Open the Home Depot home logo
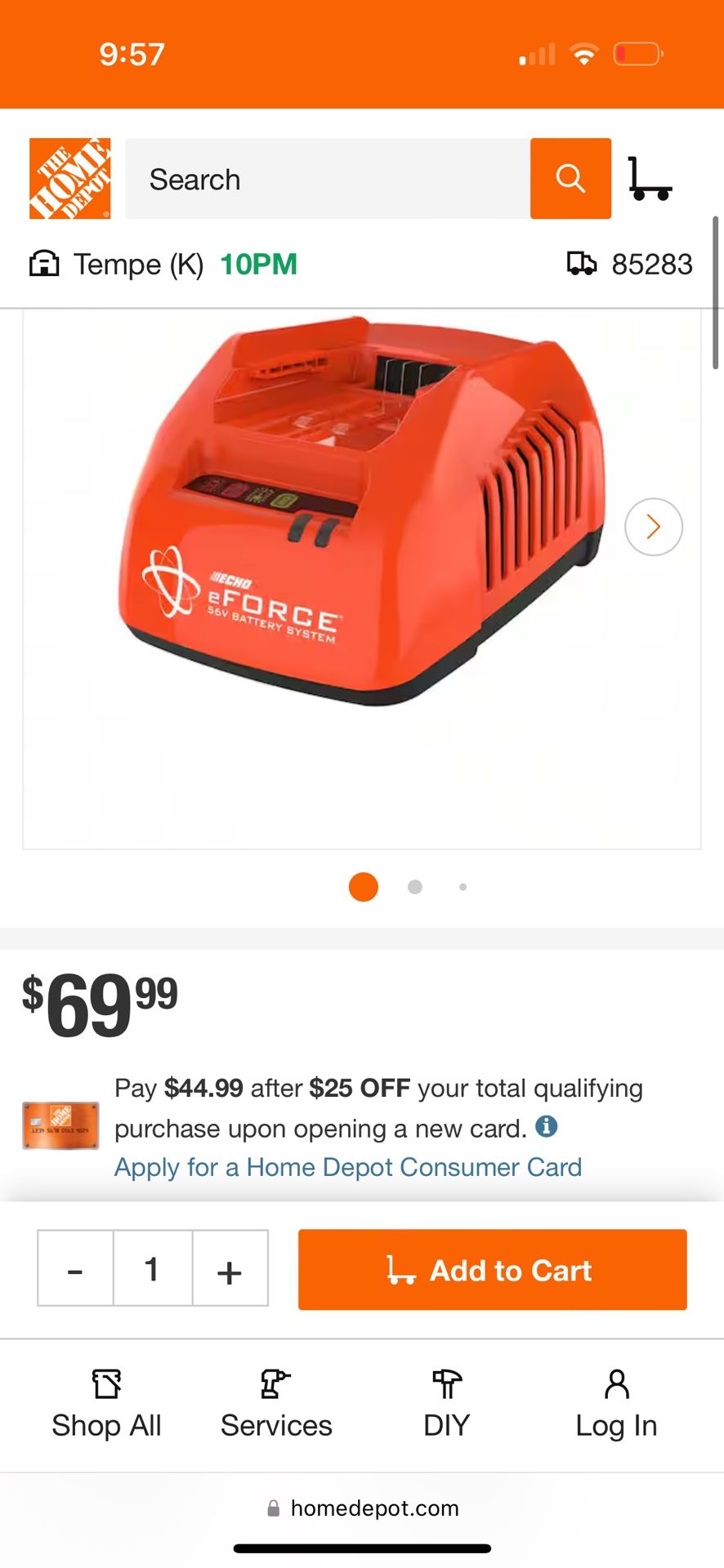724x1568 pixels. click(69, 178)
